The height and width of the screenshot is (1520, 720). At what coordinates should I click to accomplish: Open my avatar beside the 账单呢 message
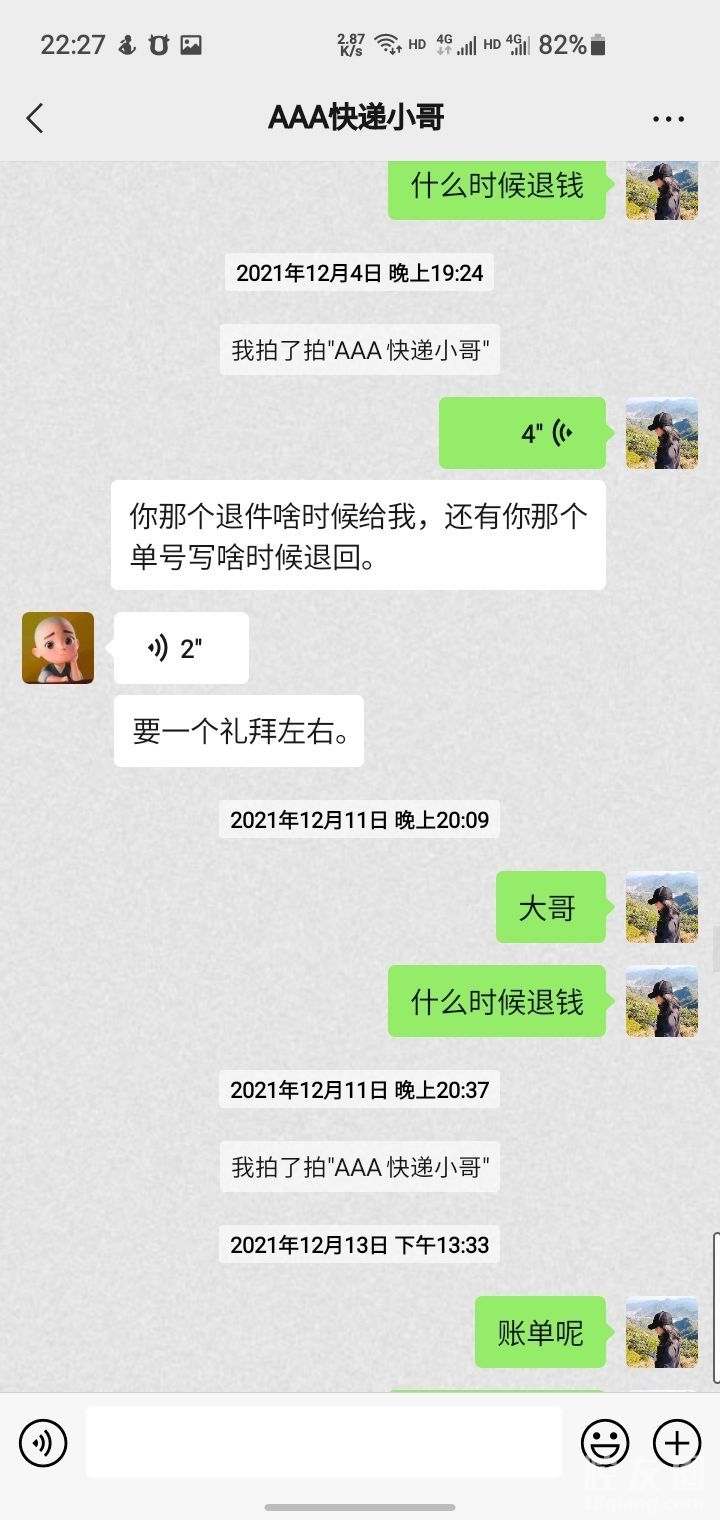point(661,1332)
